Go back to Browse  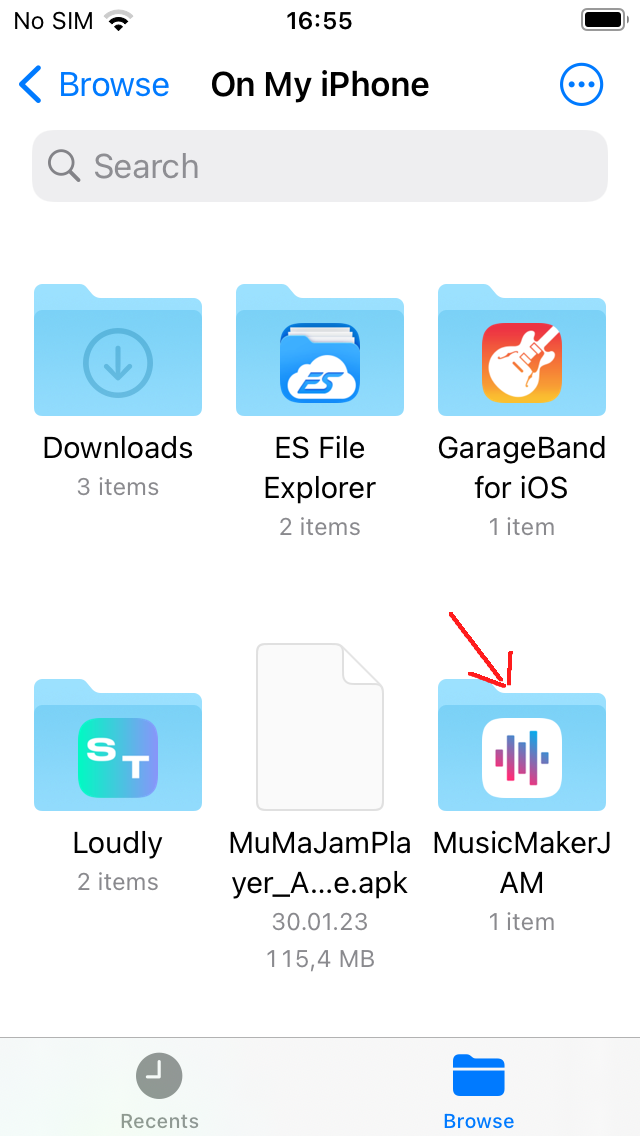pos(95,85)
